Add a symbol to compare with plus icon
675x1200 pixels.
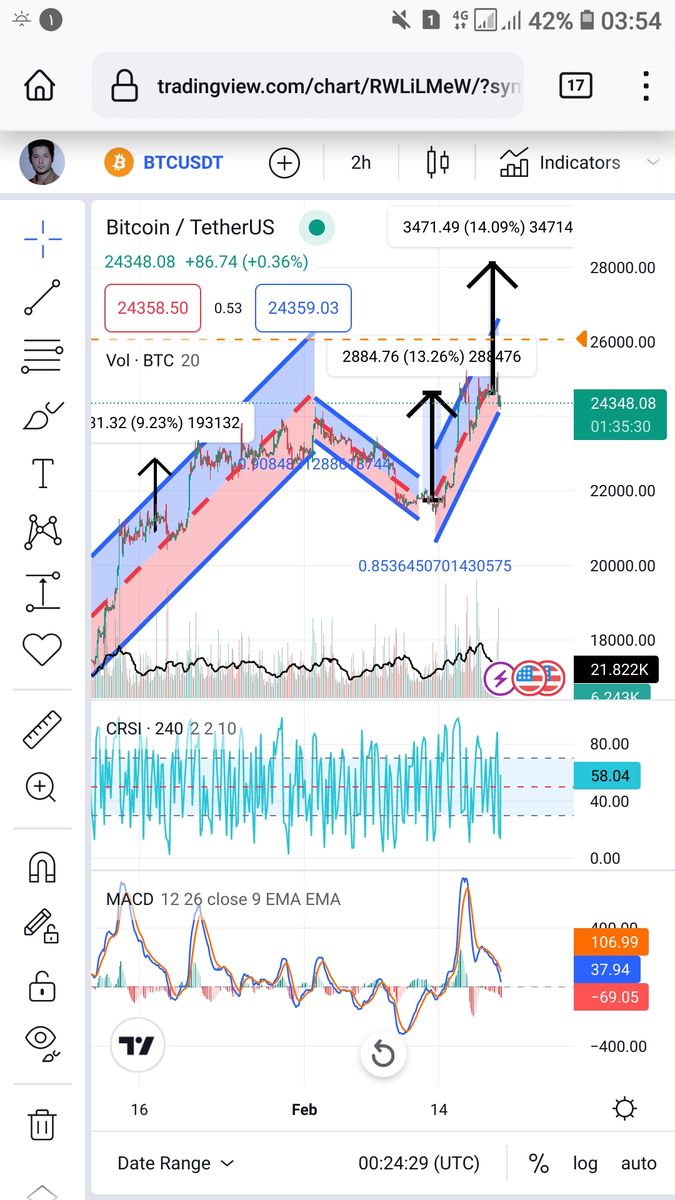(285, 162)
